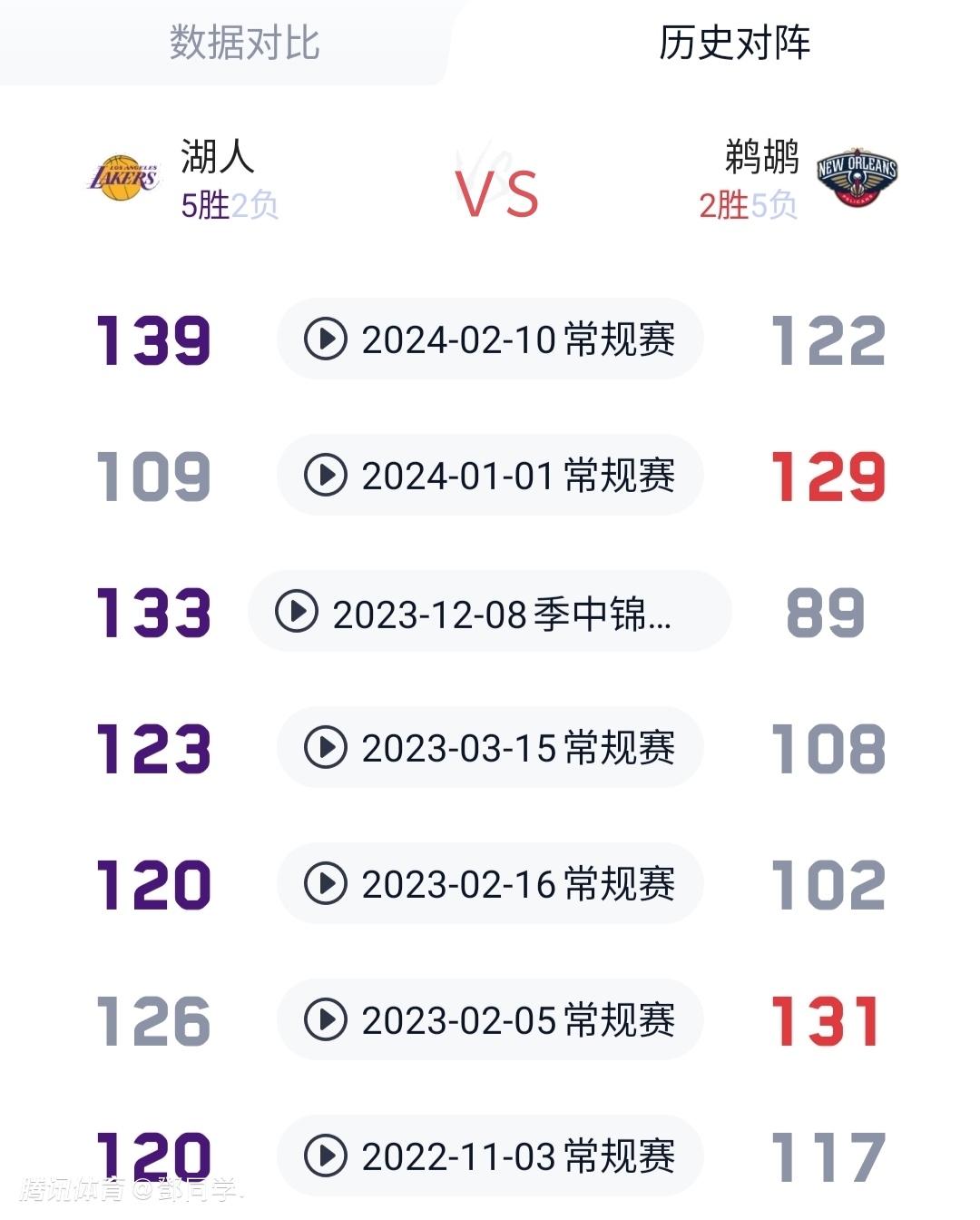View the 2023-02-05 常规赛 replay
Viewport: 980px width, 1220px height.
point(490,1019)
